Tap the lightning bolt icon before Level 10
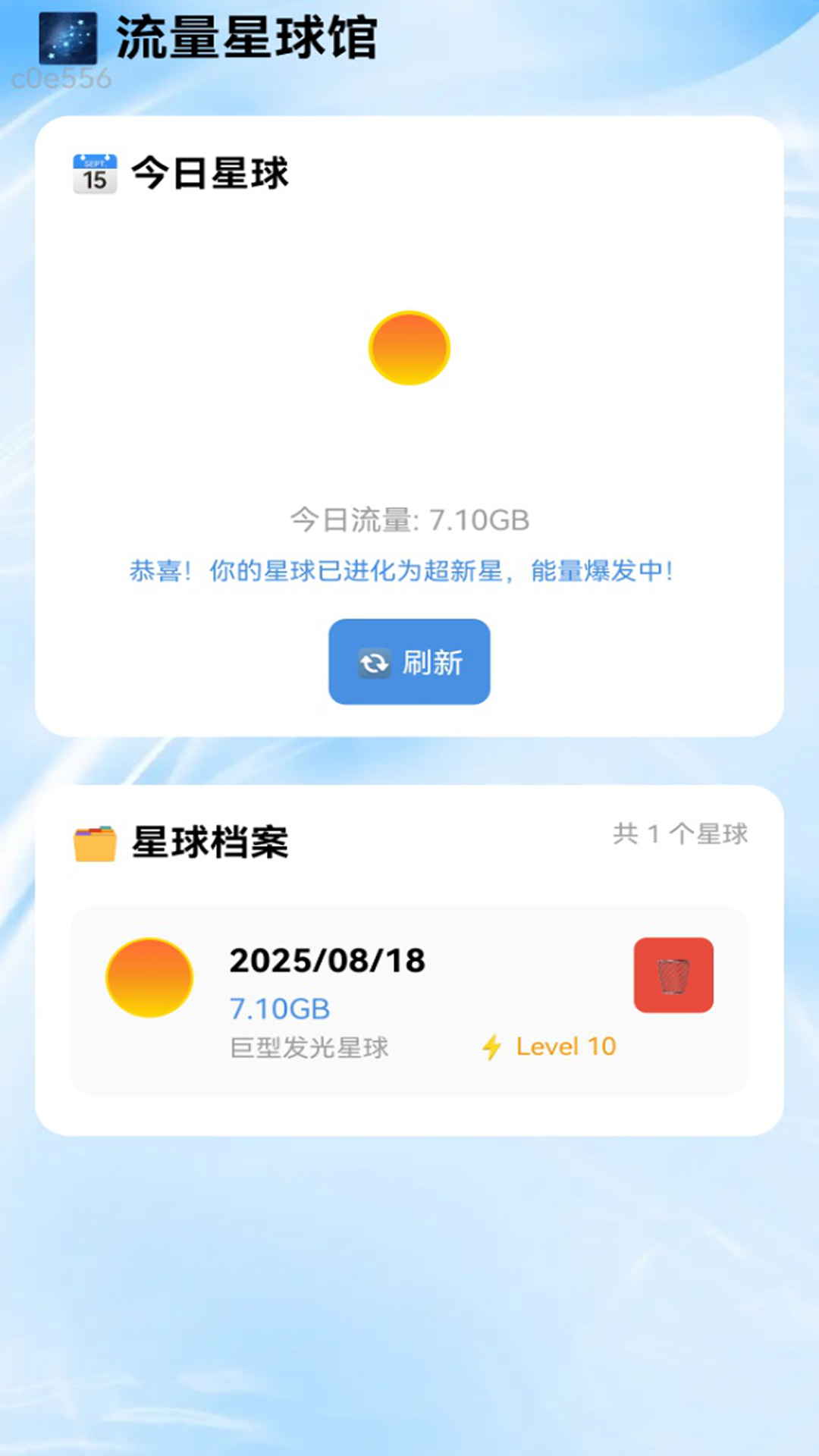Viewport: 819px width, 1456px height. coord(493,1046)
